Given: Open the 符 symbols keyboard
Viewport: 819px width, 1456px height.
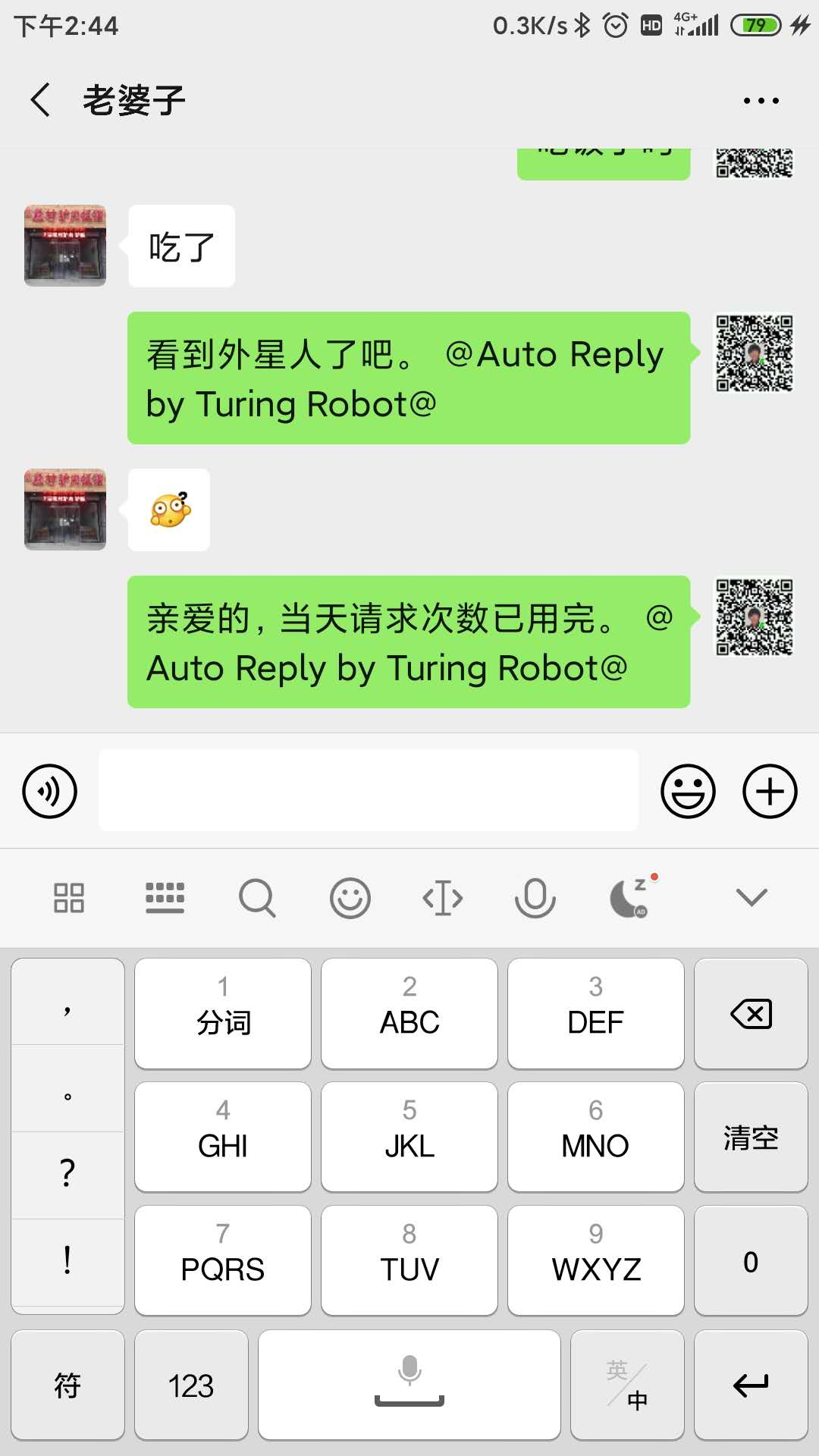Looking at the screenshot, I should (x=67, y=1385).
